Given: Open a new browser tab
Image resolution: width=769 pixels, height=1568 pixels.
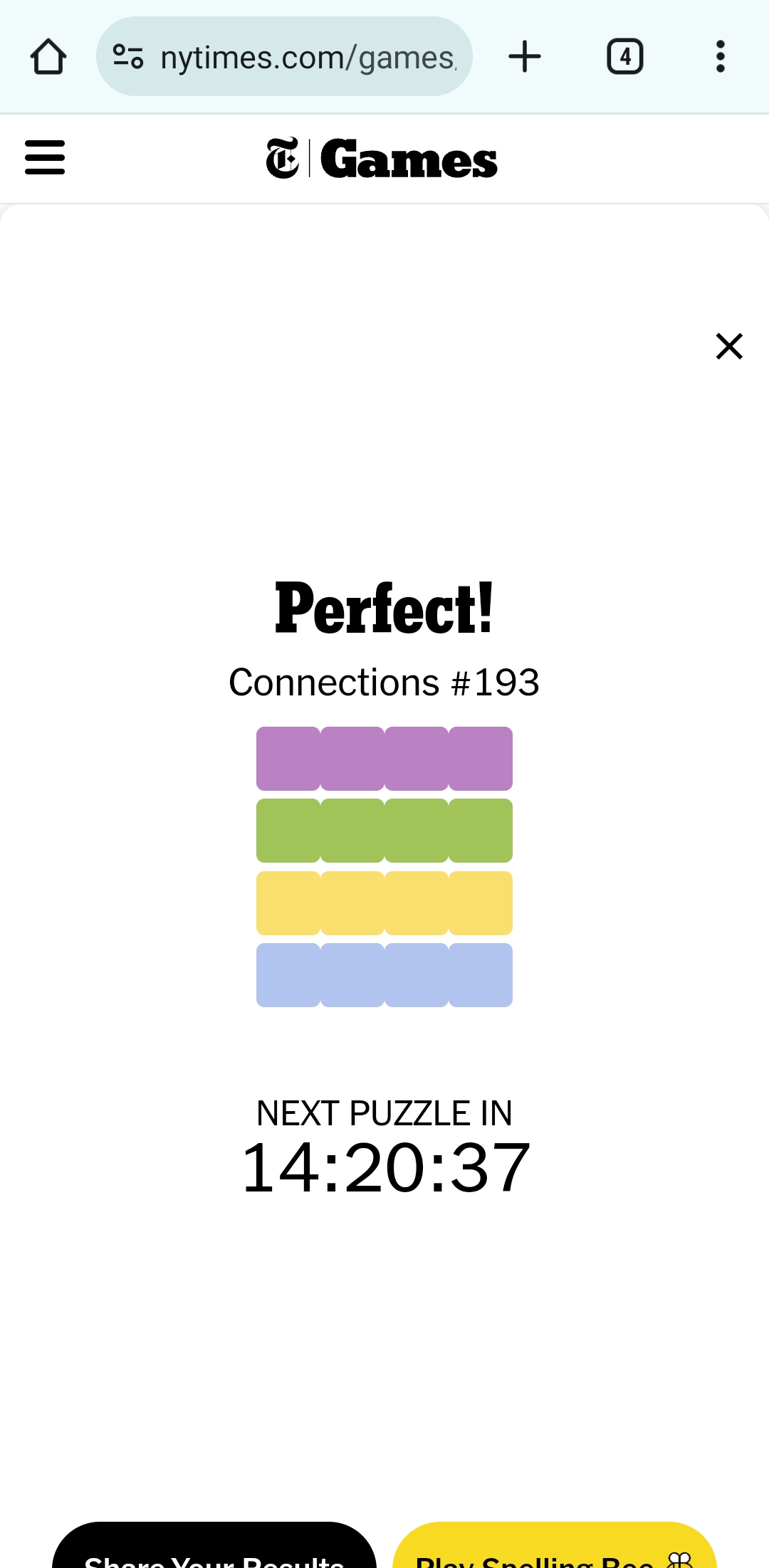Looking at the screenshot, I should (525, 56).
